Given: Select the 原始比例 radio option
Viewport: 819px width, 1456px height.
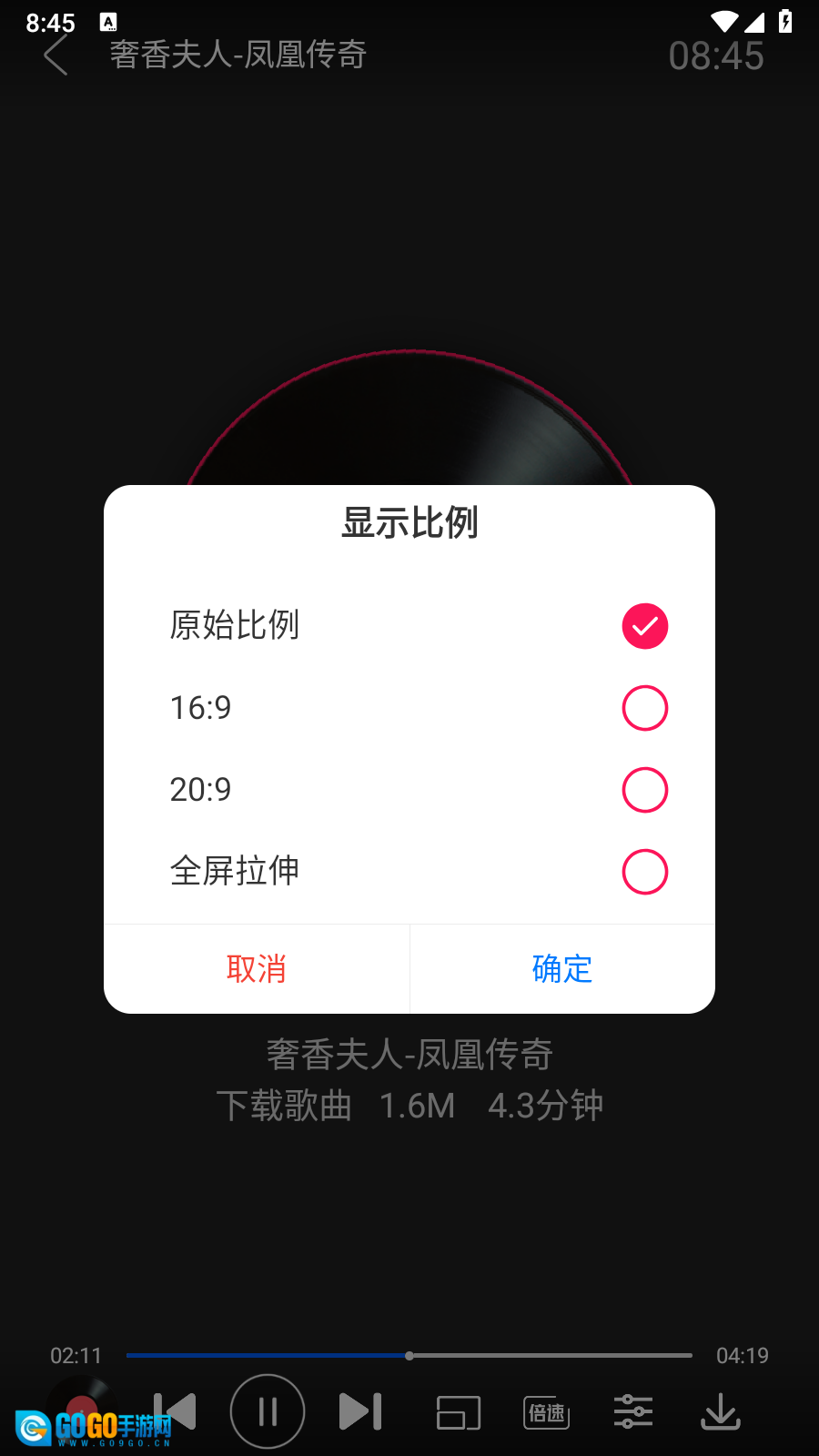Looking at the screenshot, I should tap(644, 626).
